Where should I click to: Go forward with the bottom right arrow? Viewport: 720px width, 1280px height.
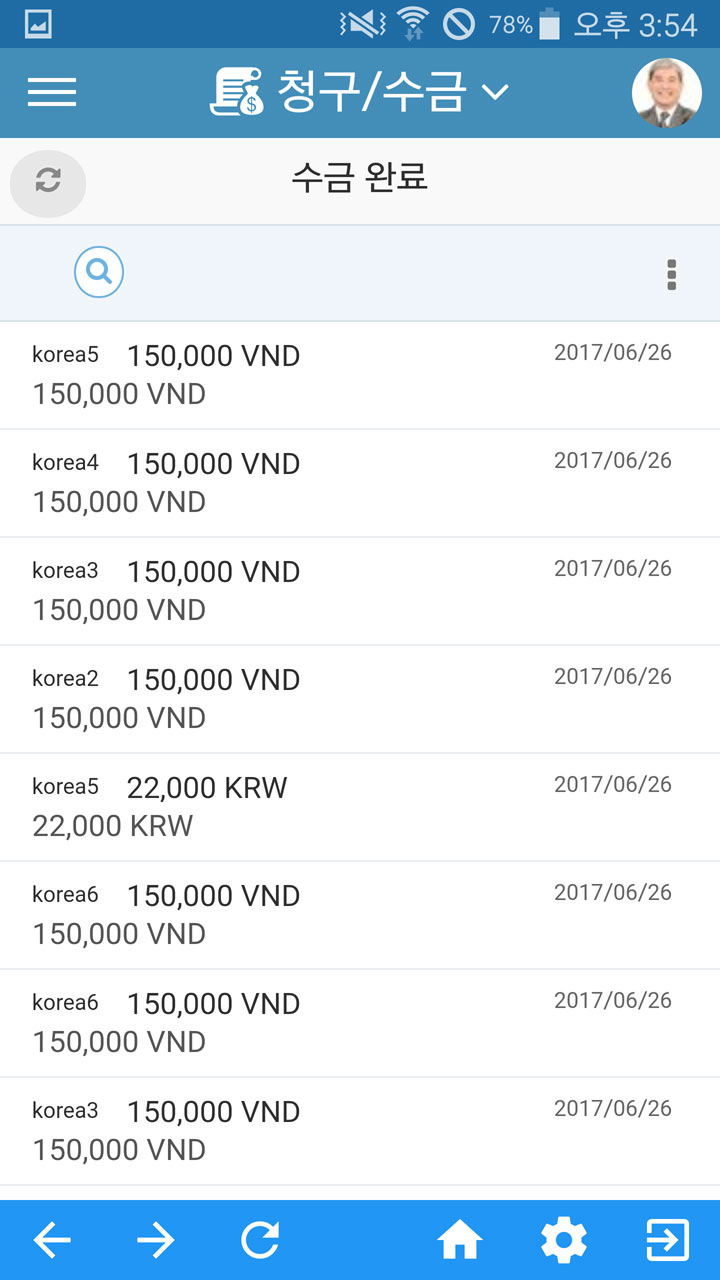coord(156,1241)
